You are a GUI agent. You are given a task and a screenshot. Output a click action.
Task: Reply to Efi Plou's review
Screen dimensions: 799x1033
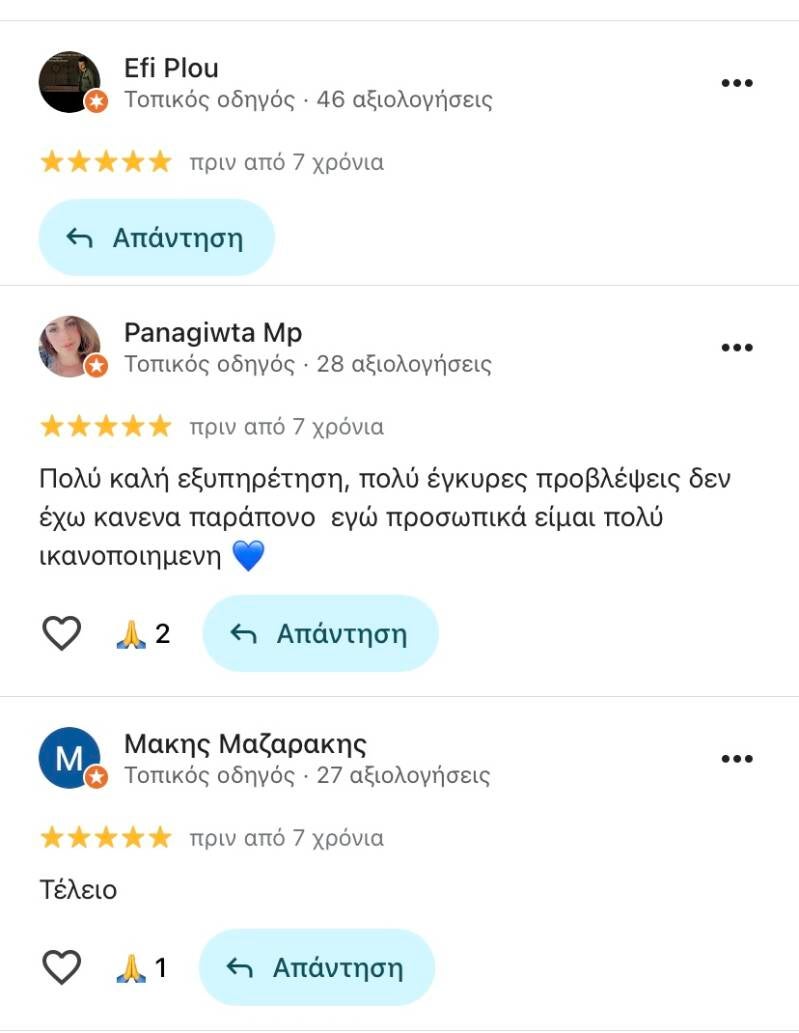[x=156, y=238]
